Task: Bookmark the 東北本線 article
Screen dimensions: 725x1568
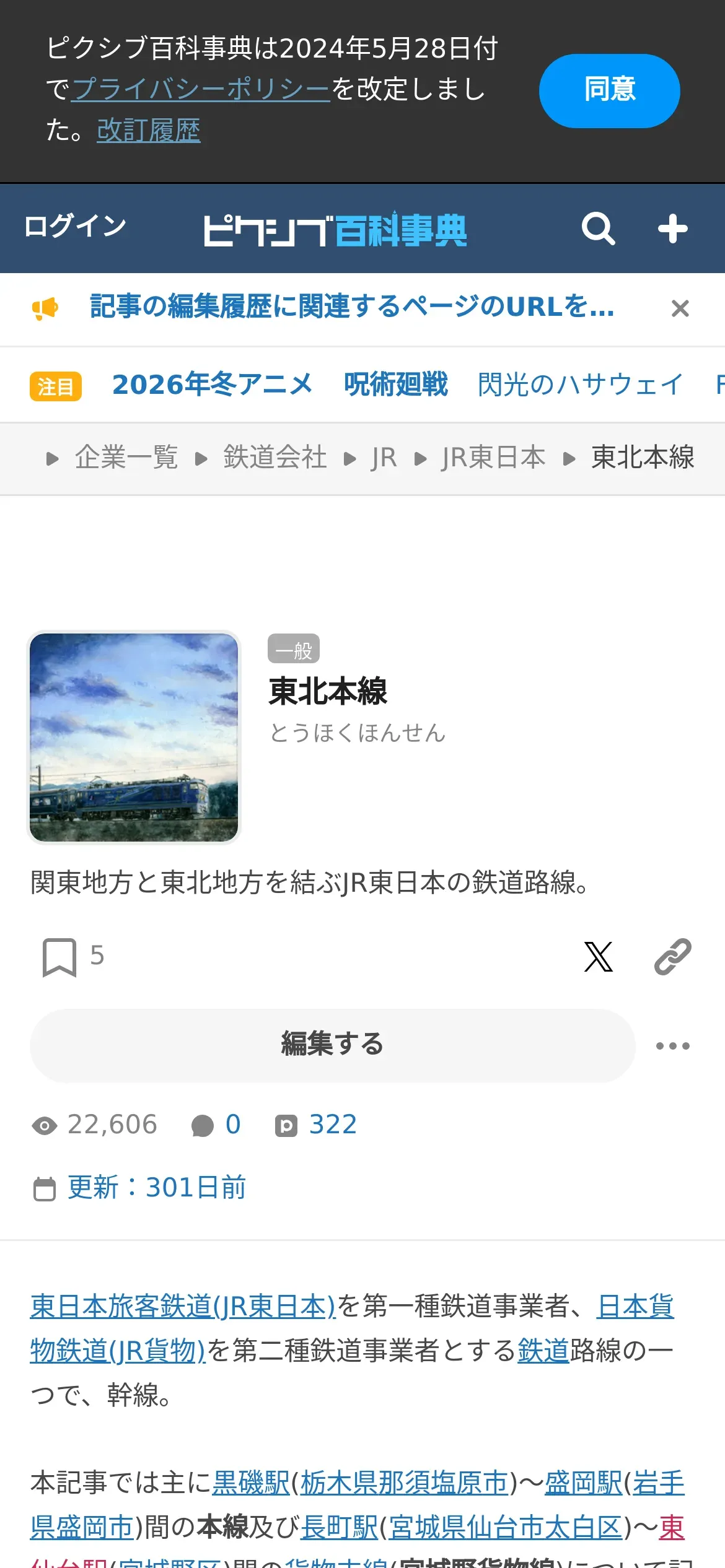Action: pos(59,957)
